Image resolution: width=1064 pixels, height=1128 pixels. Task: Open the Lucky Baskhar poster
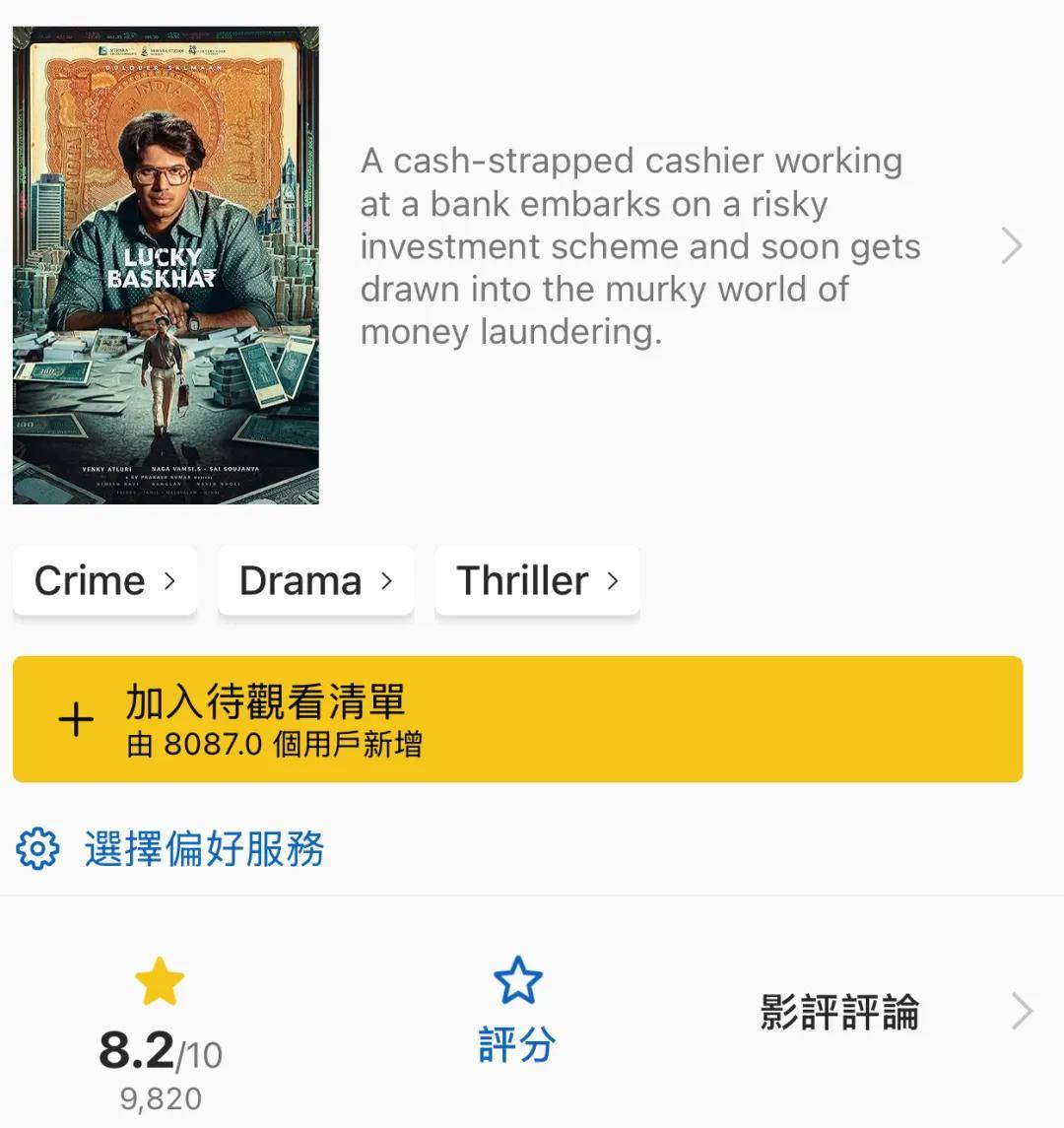tap(166, 265)
